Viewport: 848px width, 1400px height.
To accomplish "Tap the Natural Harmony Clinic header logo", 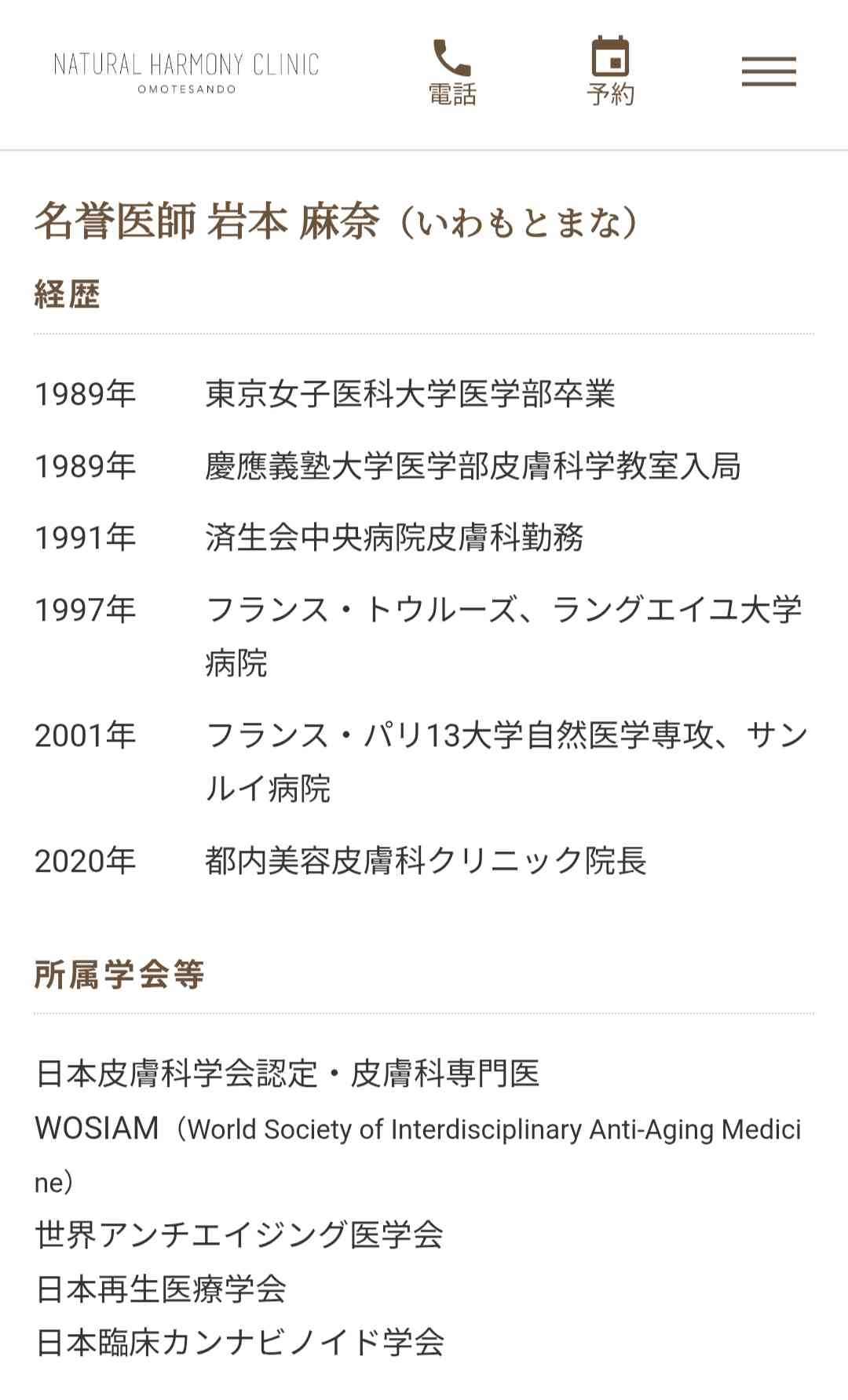I will click(x=187, y=72).
